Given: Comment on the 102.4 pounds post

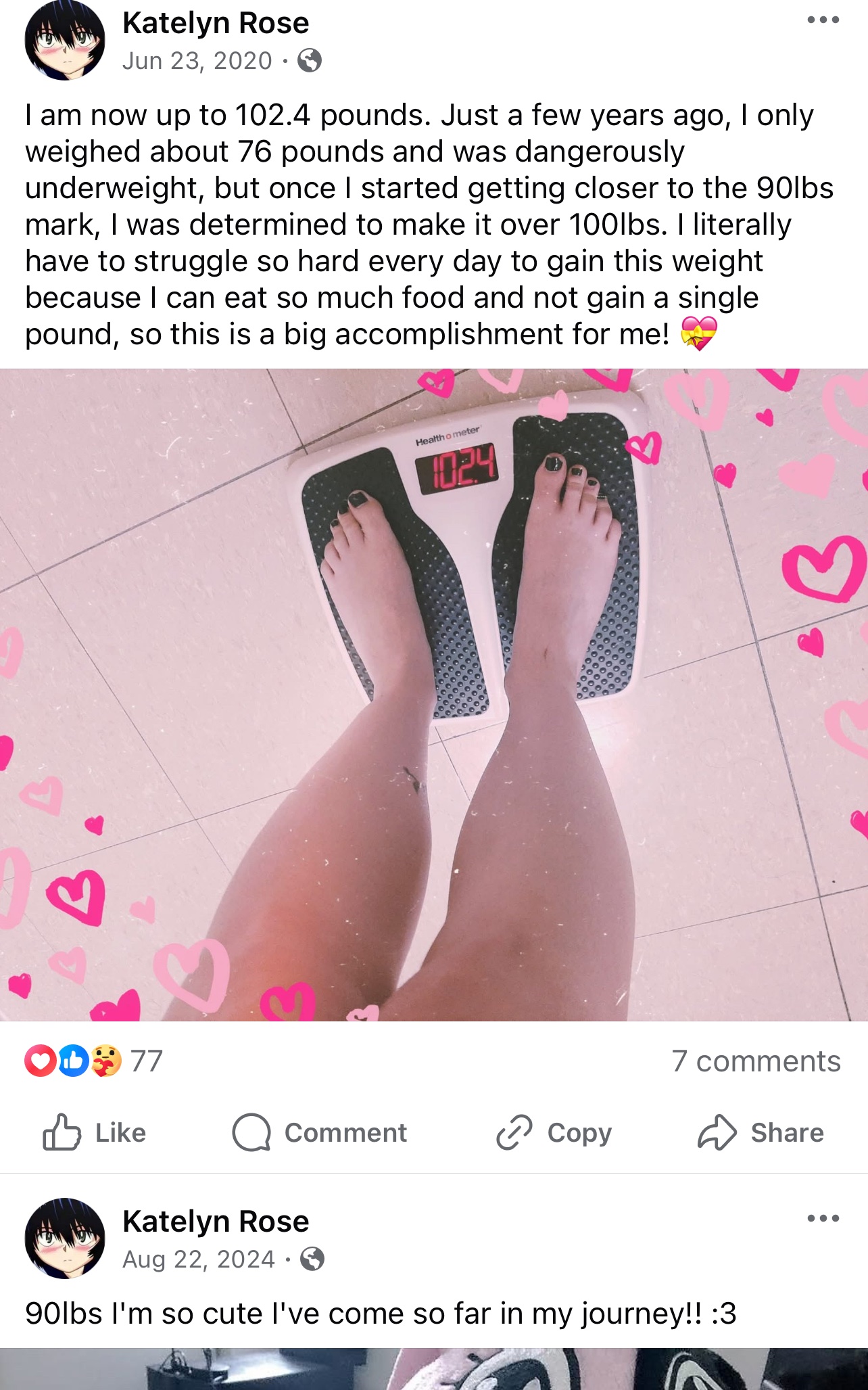Looking at the screenshot, I should (319, 1132).
